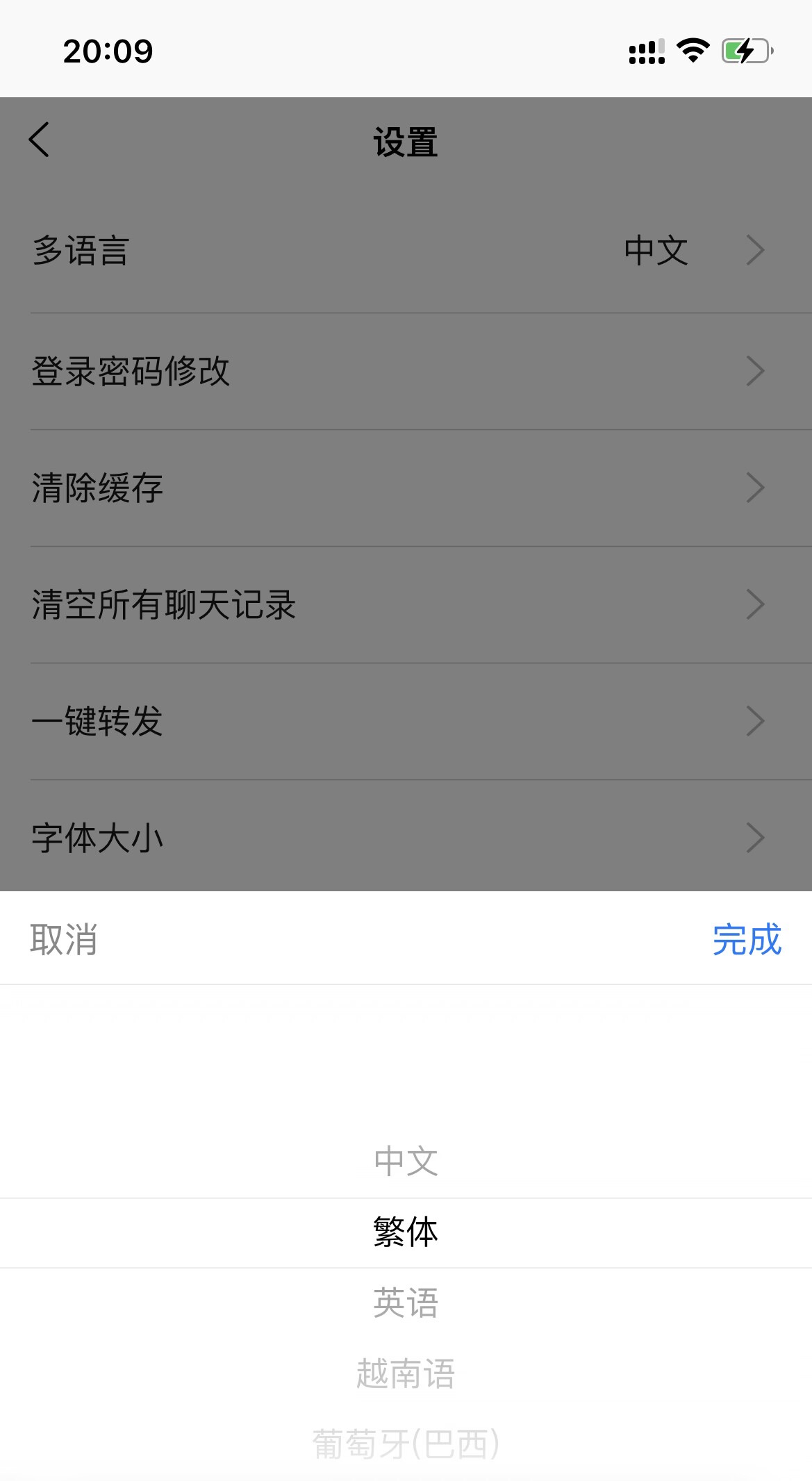Choose 英语 in the picker

pos(406,1302)
